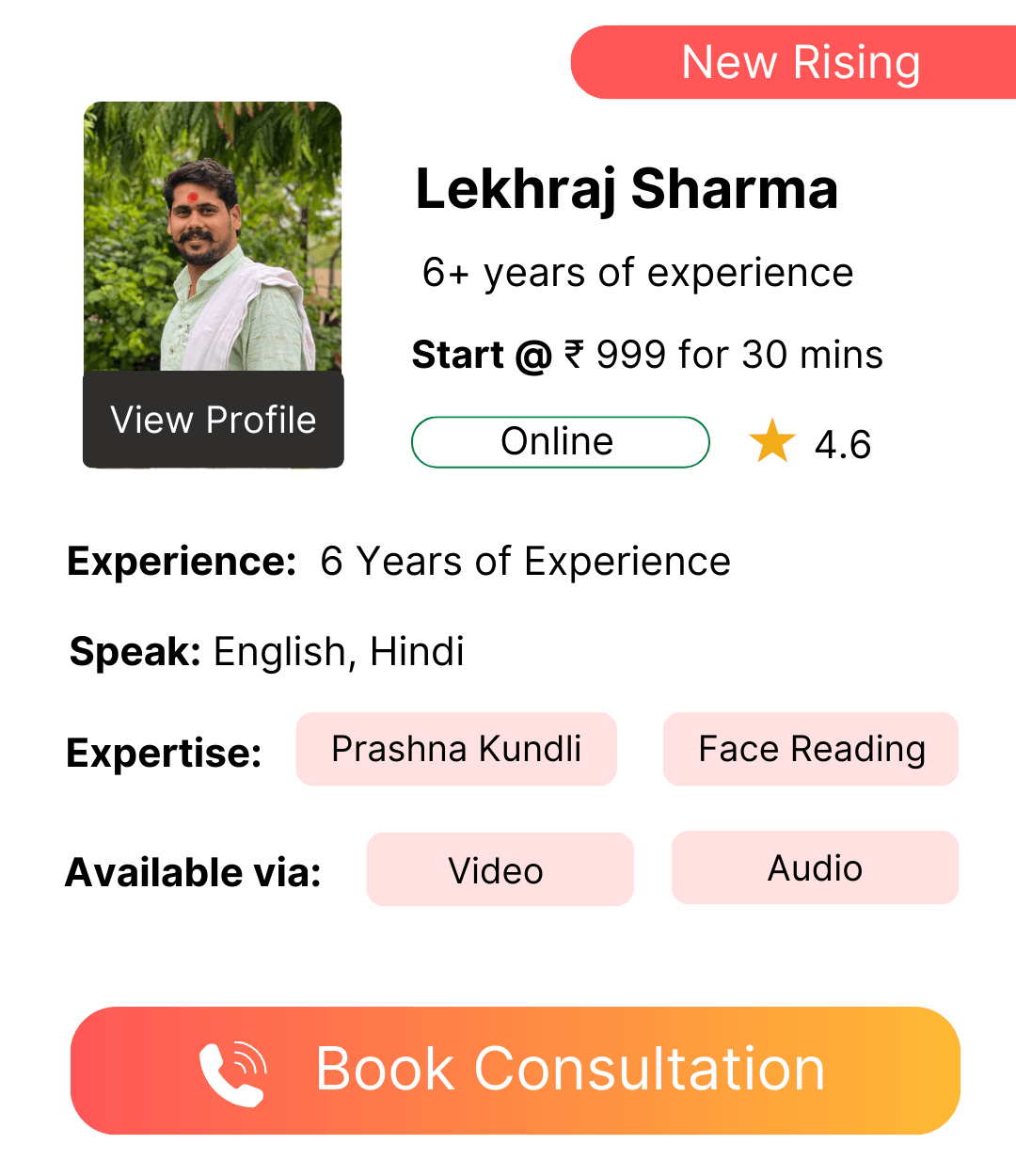Choose the Audio consultation option

tap(815, 867)
